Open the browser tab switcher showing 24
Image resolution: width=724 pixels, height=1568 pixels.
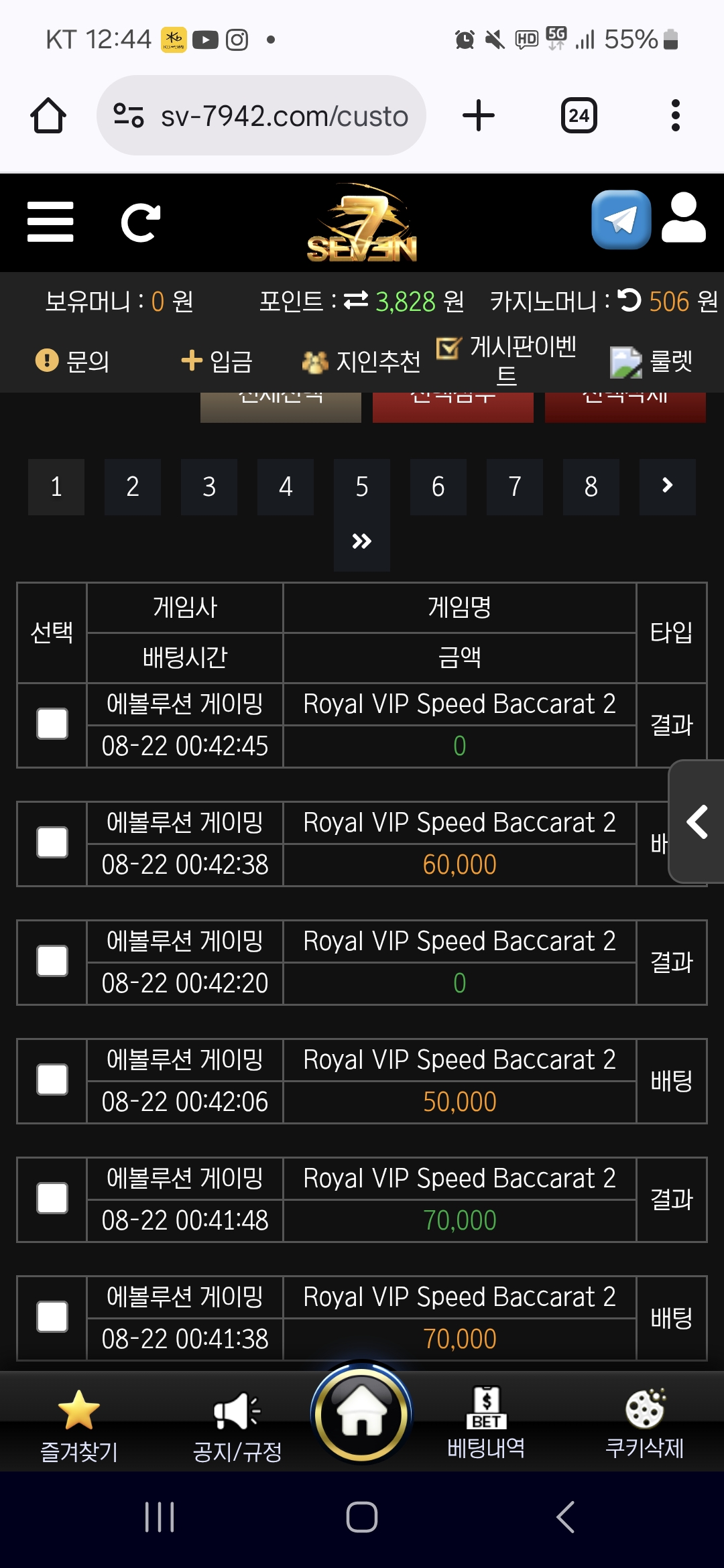click(579, 116)
